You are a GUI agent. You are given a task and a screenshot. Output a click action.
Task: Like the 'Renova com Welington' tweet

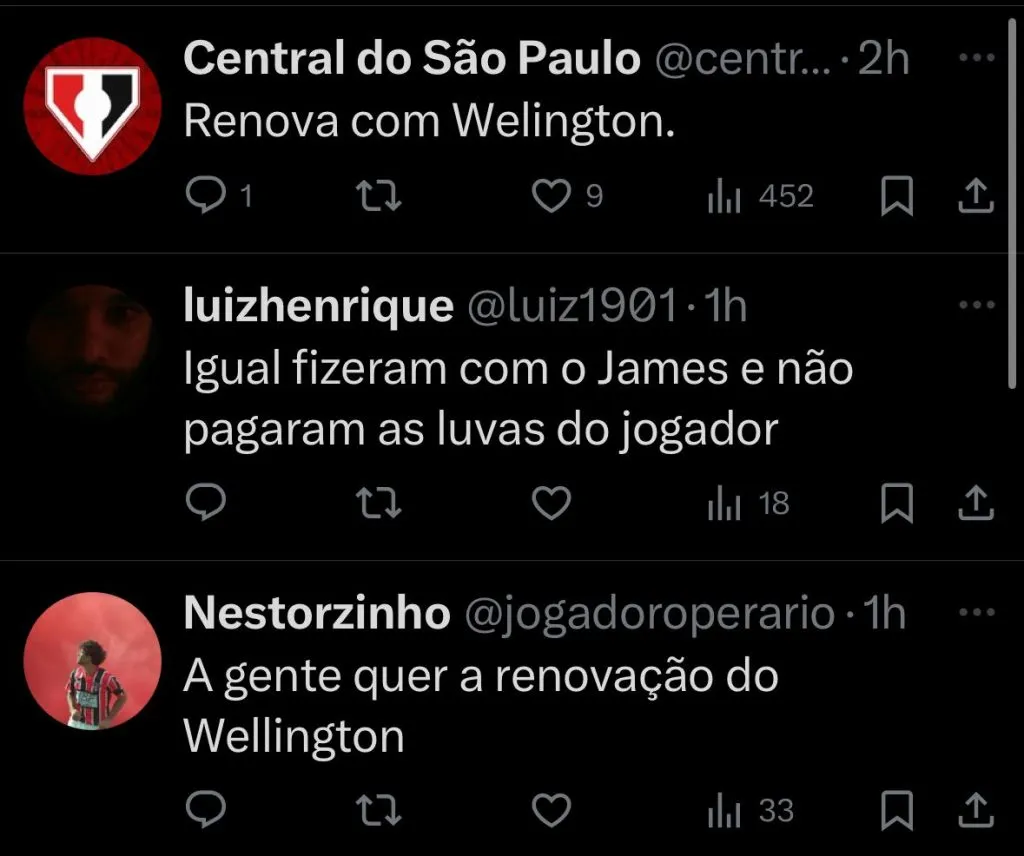coord(549,197)
